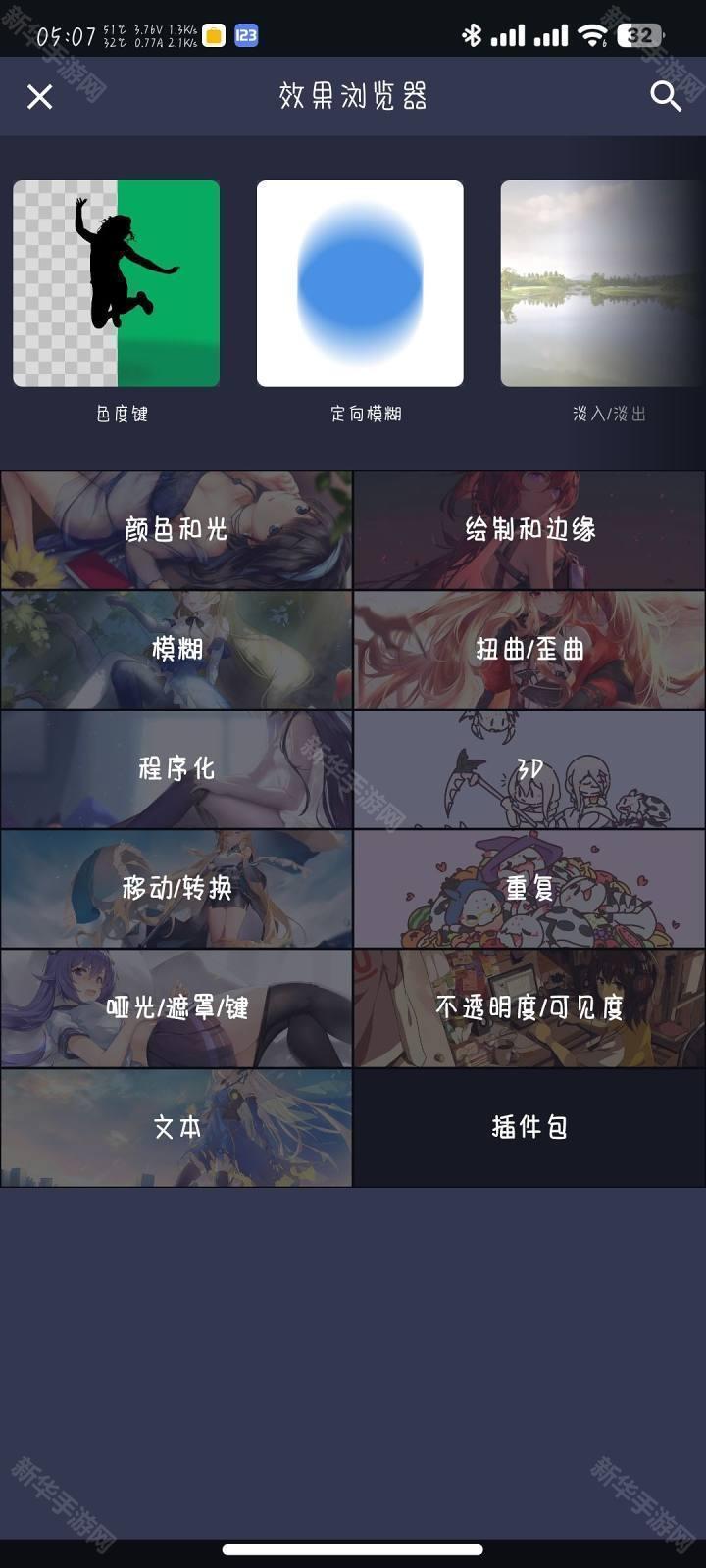Select the 色度键 chroma key effect thumbnail

point(116,282)
